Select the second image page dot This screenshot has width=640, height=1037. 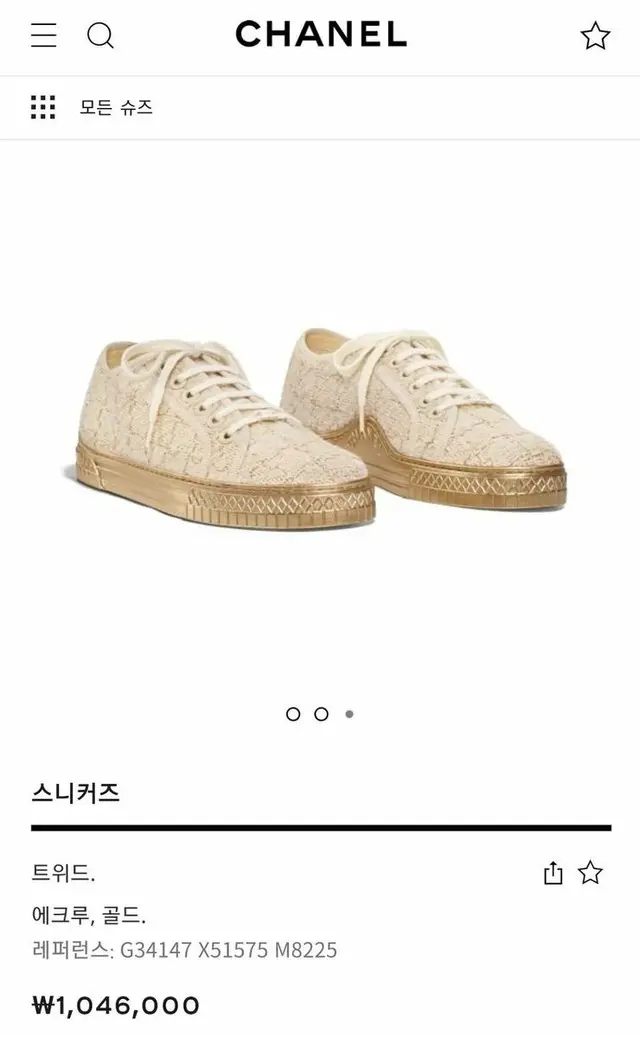pyautogui.click(x=321, y=714)
